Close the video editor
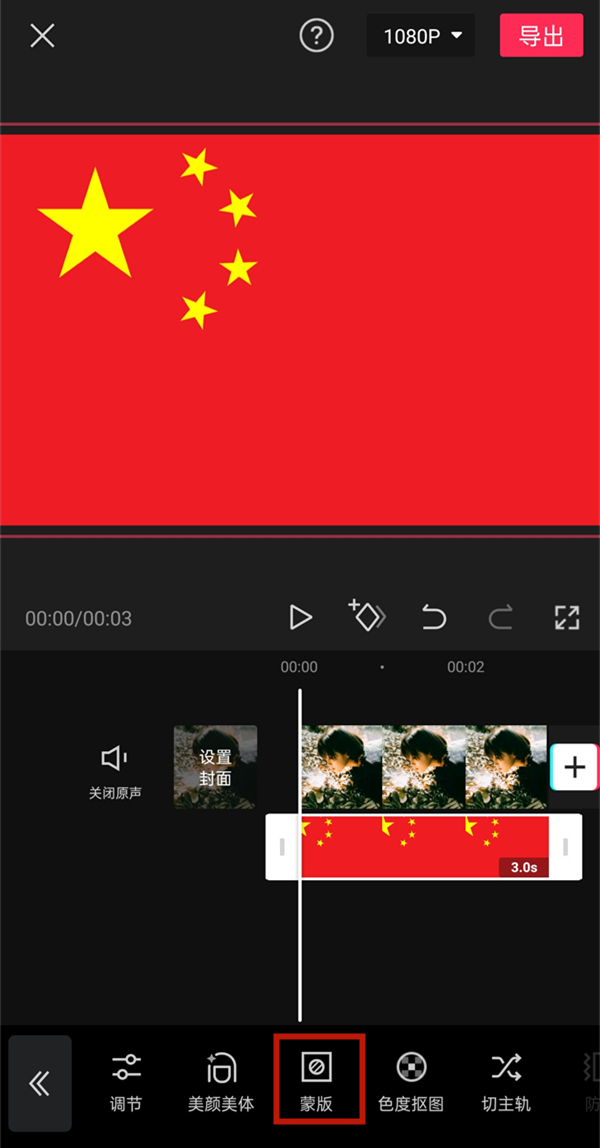The width and height of the screenshot is (600, 1148). point(42,37)
